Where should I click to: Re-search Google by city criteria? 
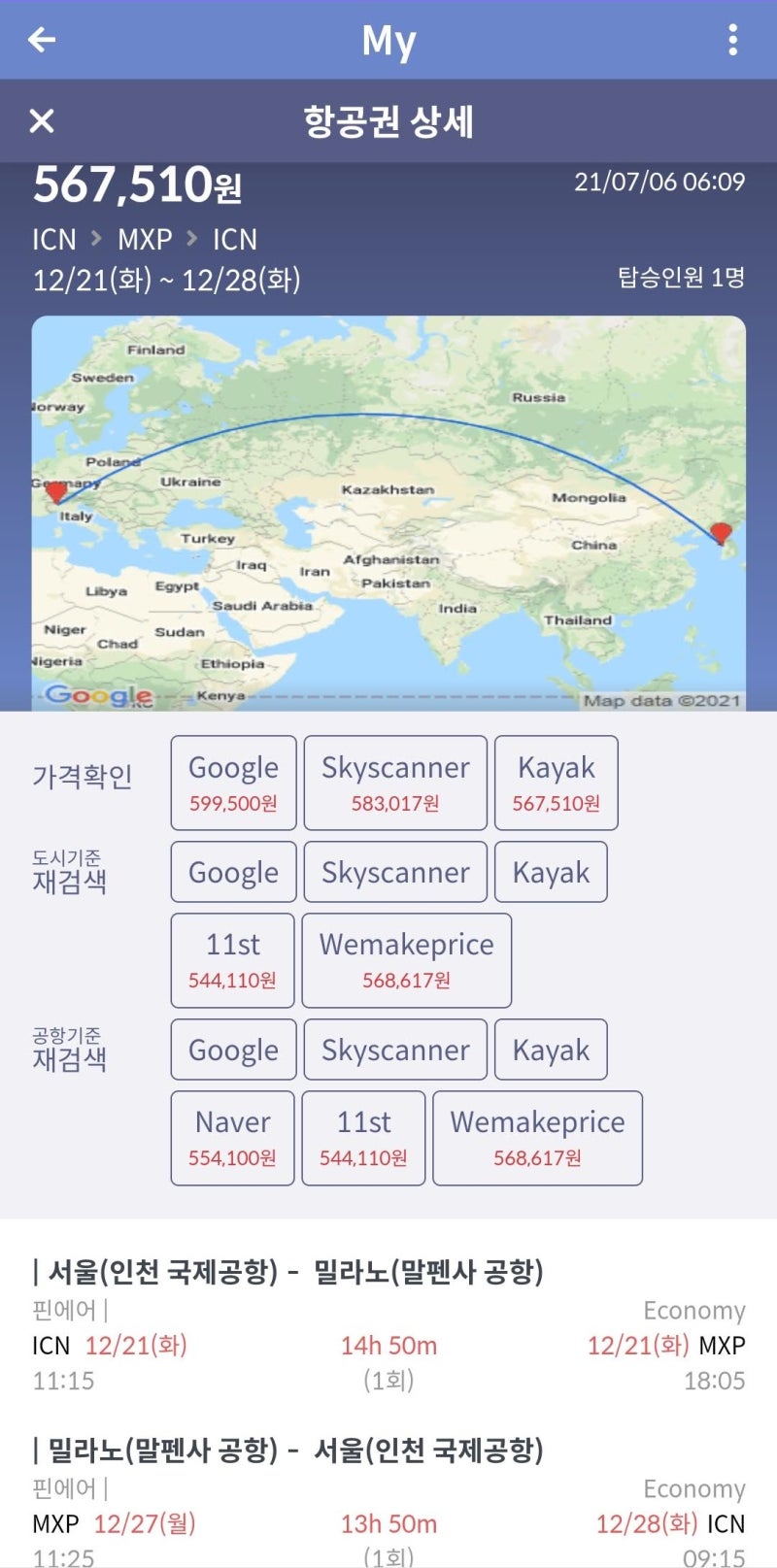pyautogui.click(x=232, y=872)
